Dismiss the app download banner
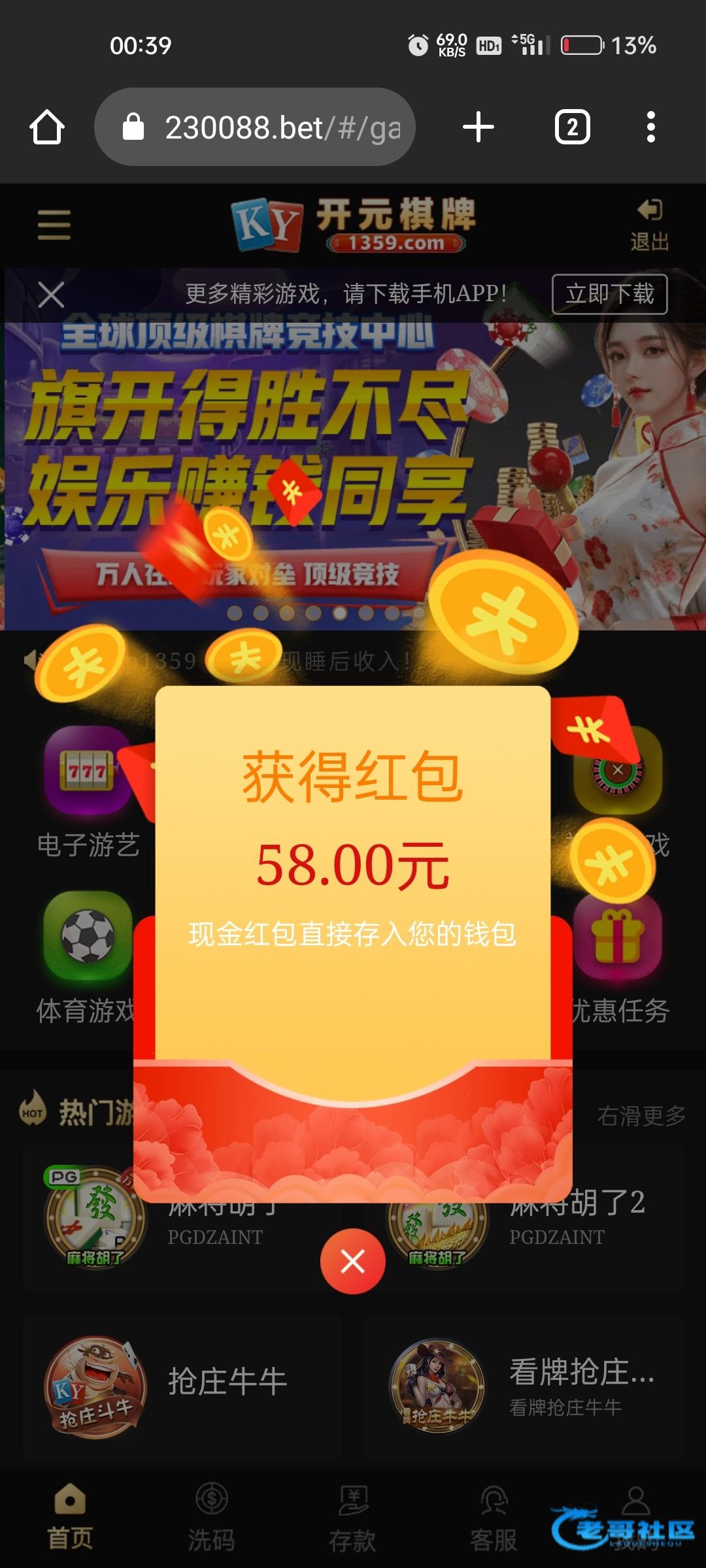 point(51,295)
